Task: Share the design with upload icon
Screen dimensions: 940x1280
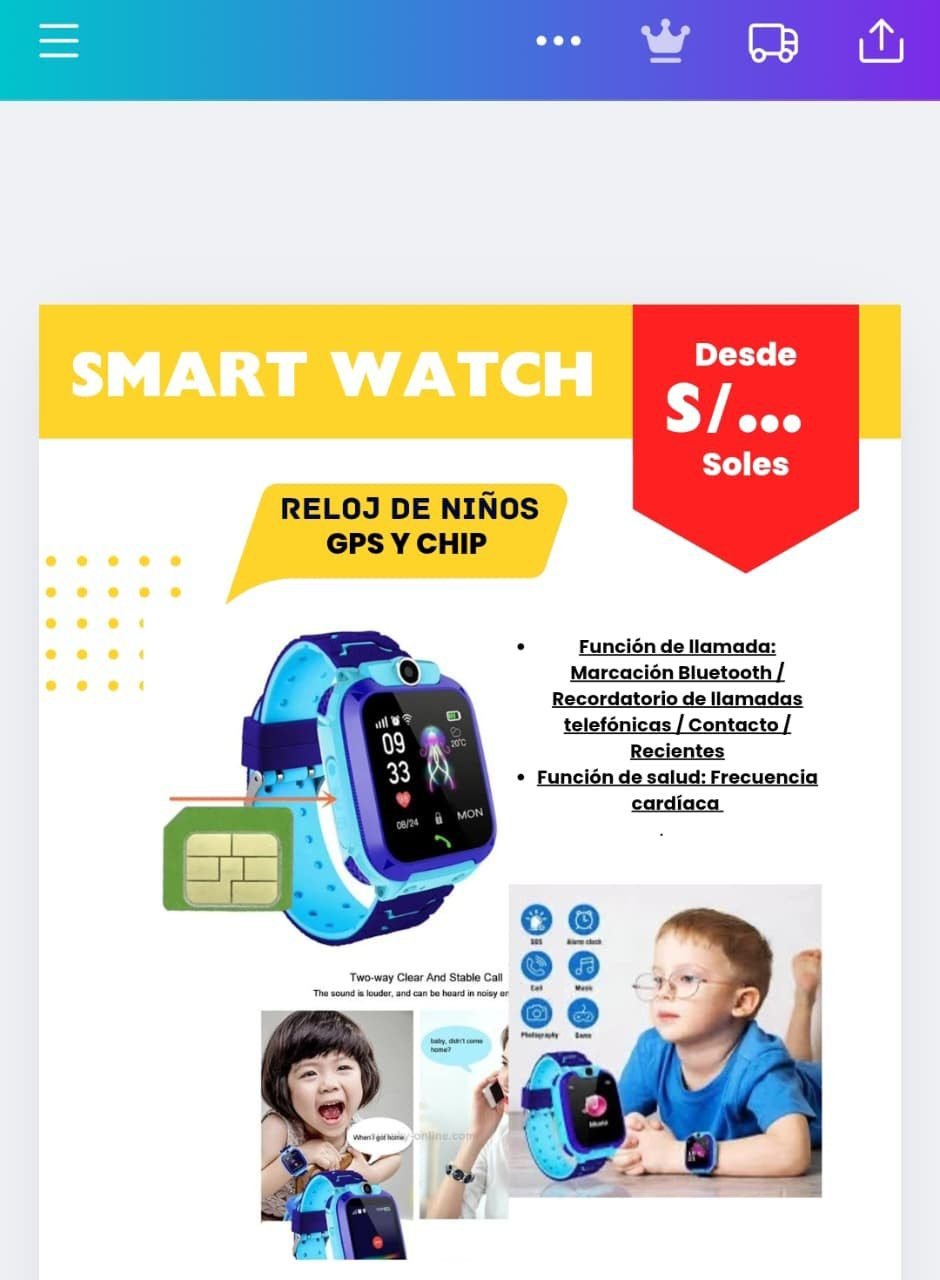Action: pyautogui.click(x=881, y=42)
